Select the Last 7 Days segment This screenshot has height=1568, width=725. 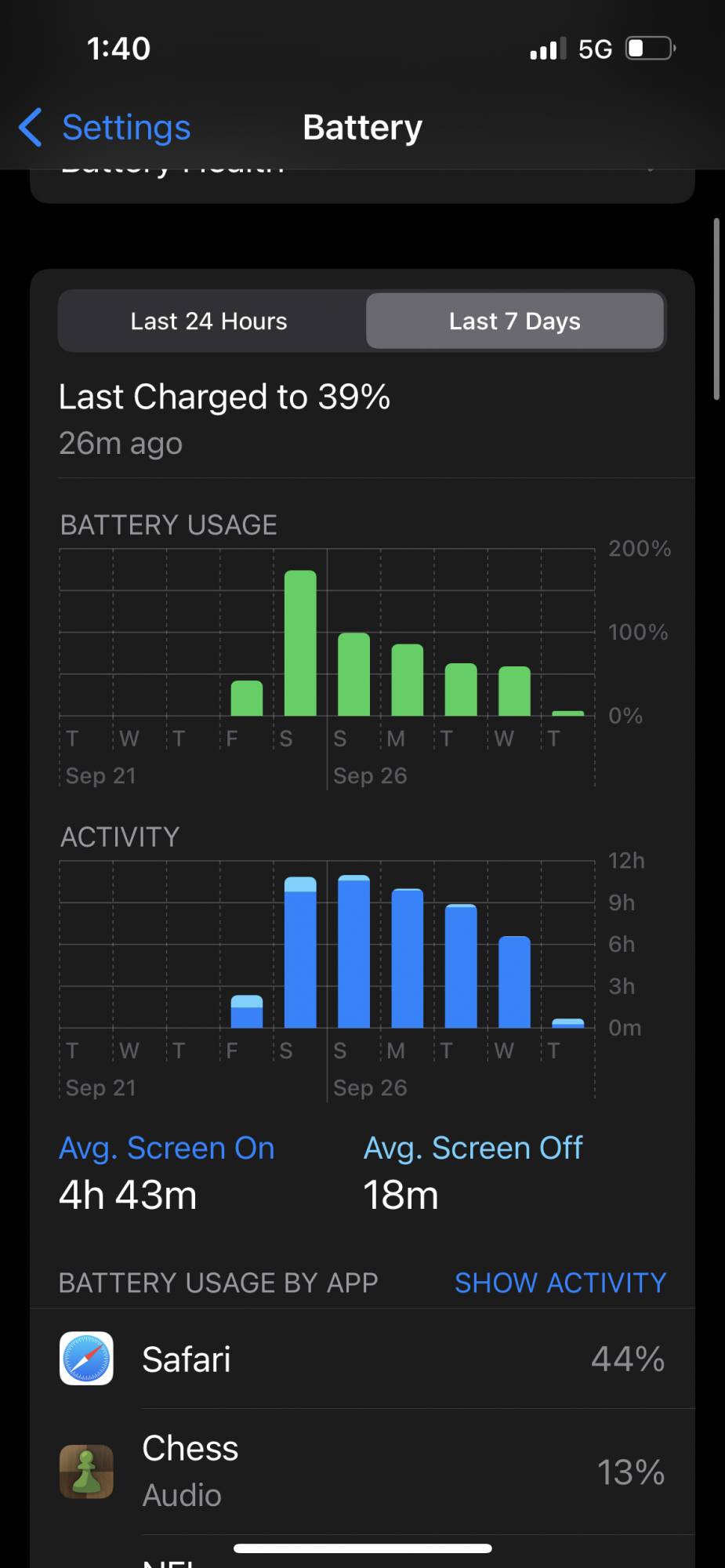515,321
